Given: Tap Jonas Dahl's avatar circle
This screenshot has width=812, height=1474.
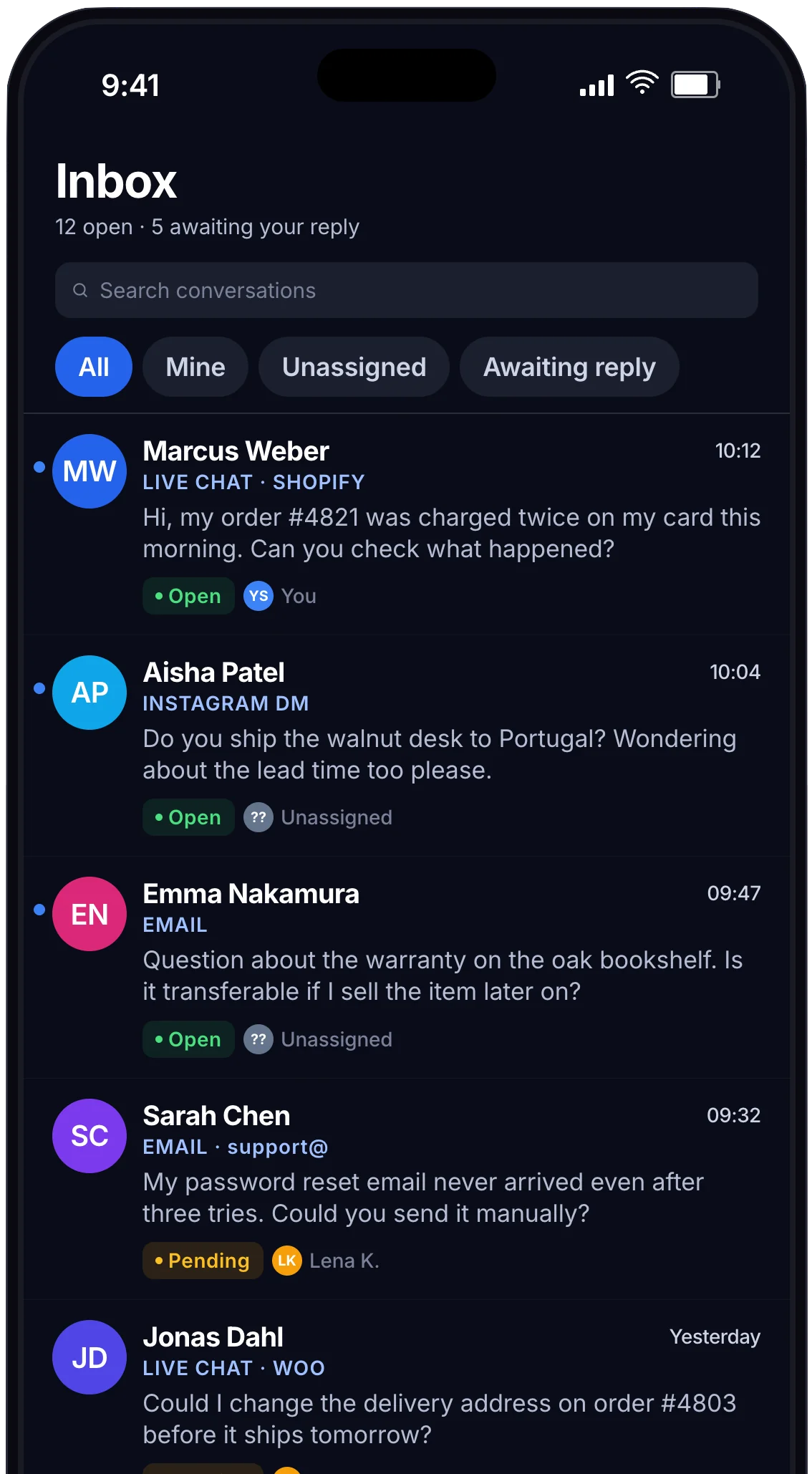Looking at the screenshot, I should click(x=89, y=1357).
